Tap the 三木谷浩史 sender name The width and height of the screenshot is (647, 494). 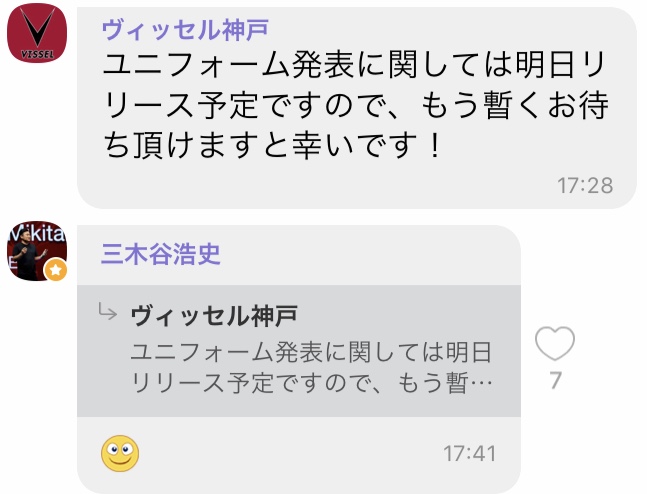[x=161, y=252]
